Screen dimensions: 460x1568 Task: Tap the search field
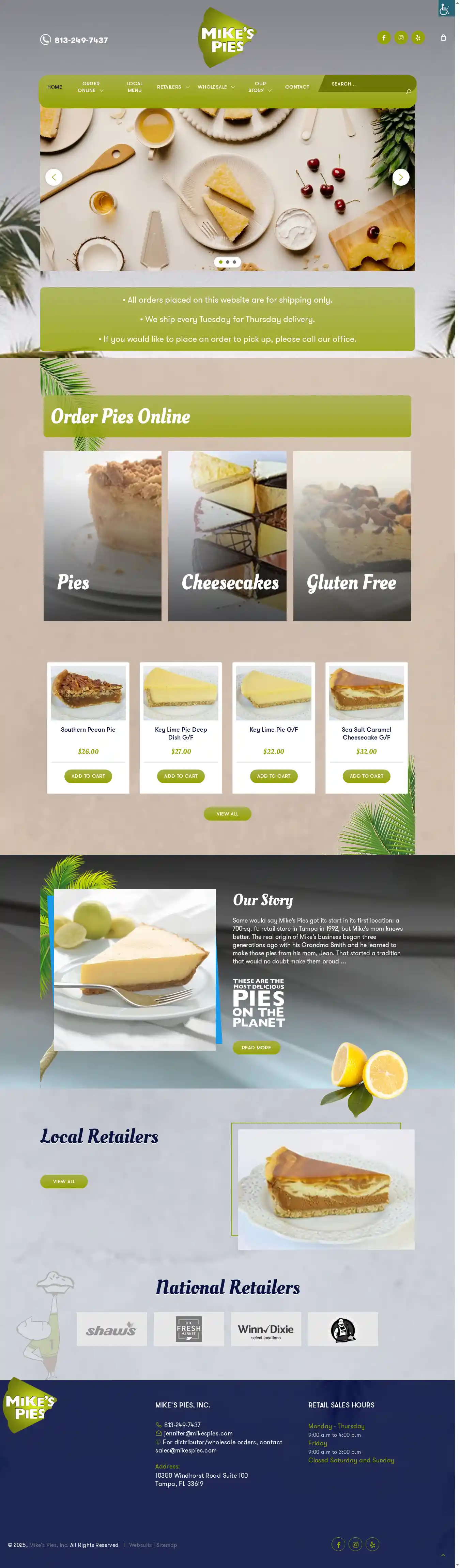pyautogui.click(x=365, y=84)
